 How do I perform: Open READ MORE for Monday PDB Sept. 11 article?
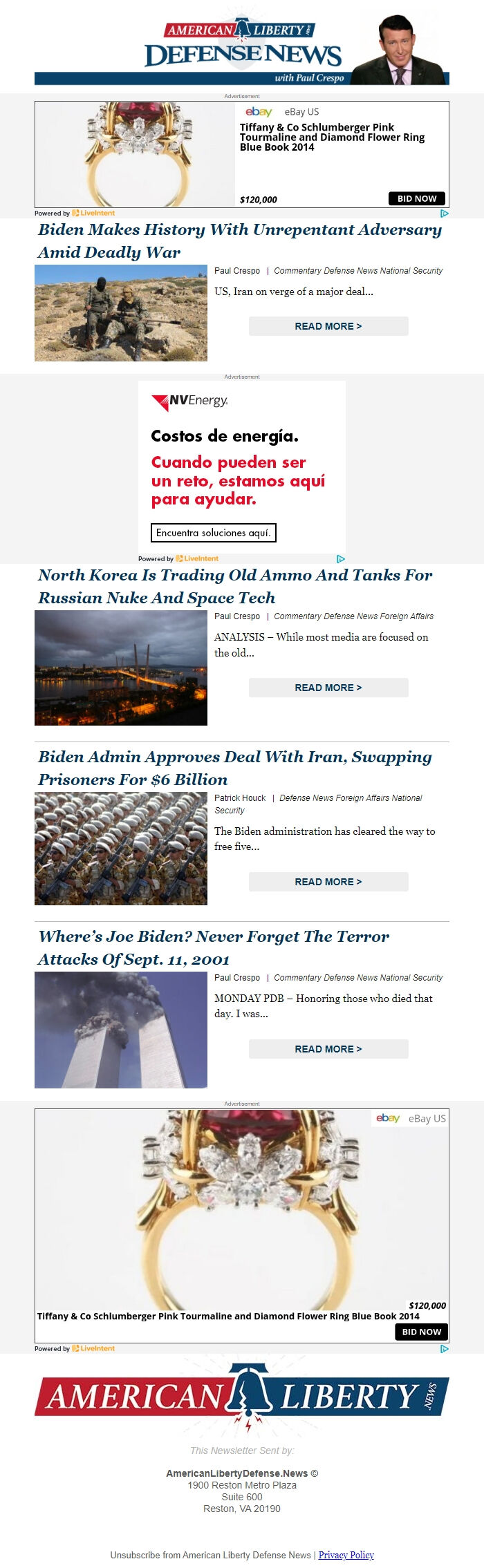click(328, 1049)
